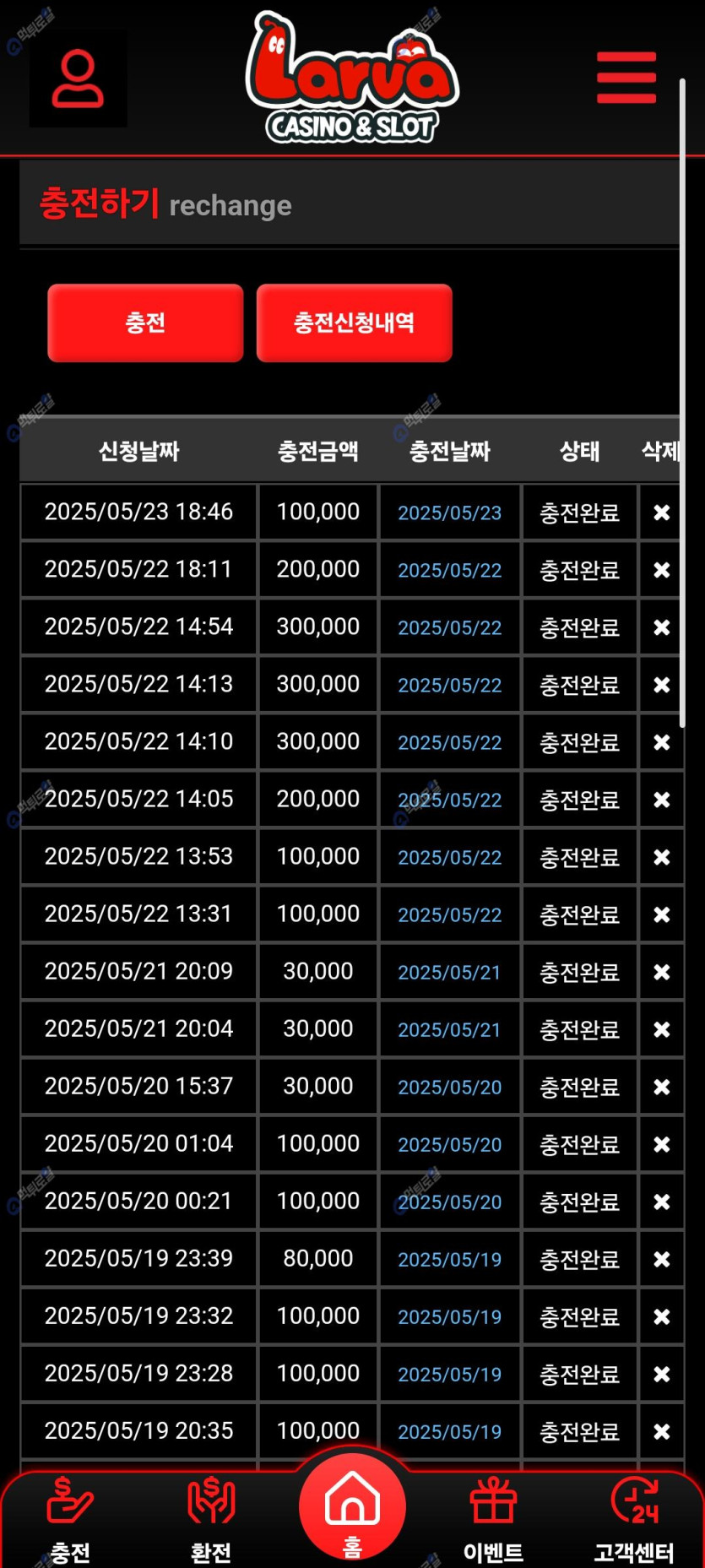The width and height of the screenshot is (705, 1568).
Task: Remove the 2025/05/19 20:35 entry
Action: (661, 1431)
